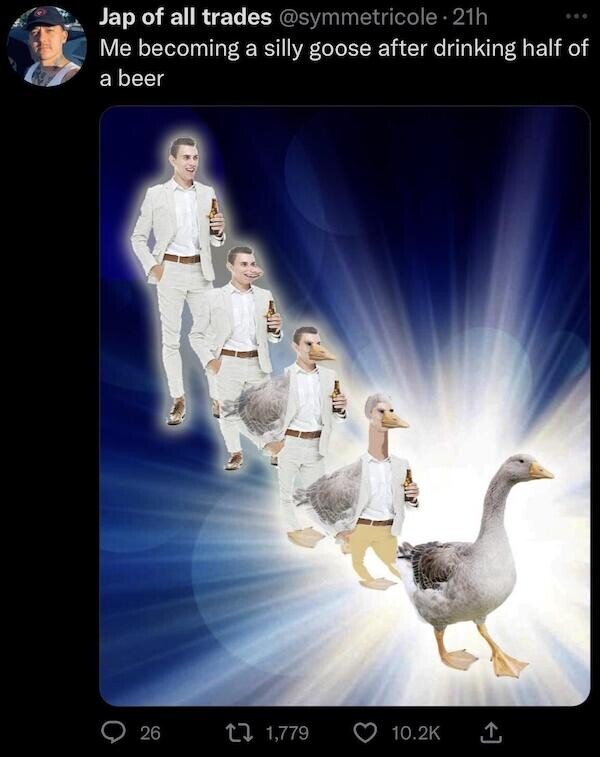The image size is (600, 757).
Task: Share this tweet
Action: (x=490, y=733)
